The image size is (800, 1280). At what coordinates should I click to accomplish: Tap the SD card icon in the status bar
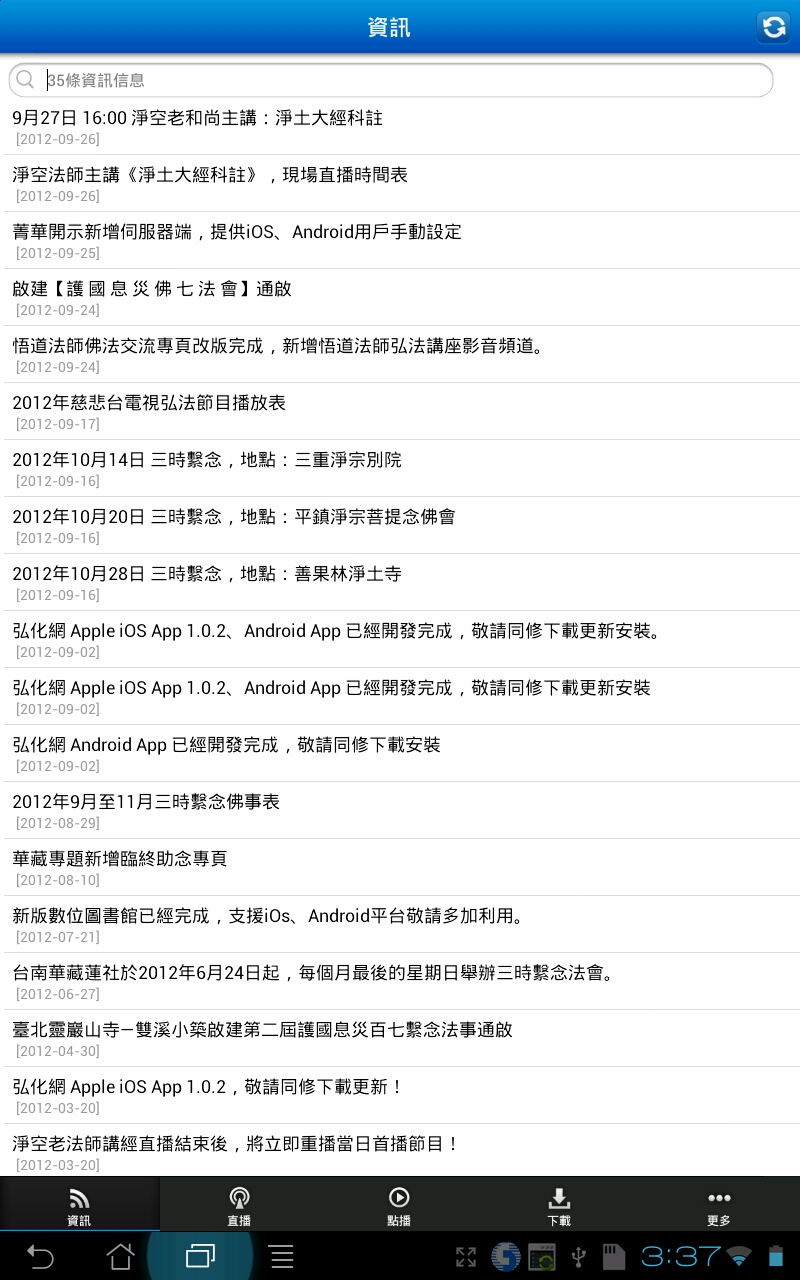(612, 1256)
